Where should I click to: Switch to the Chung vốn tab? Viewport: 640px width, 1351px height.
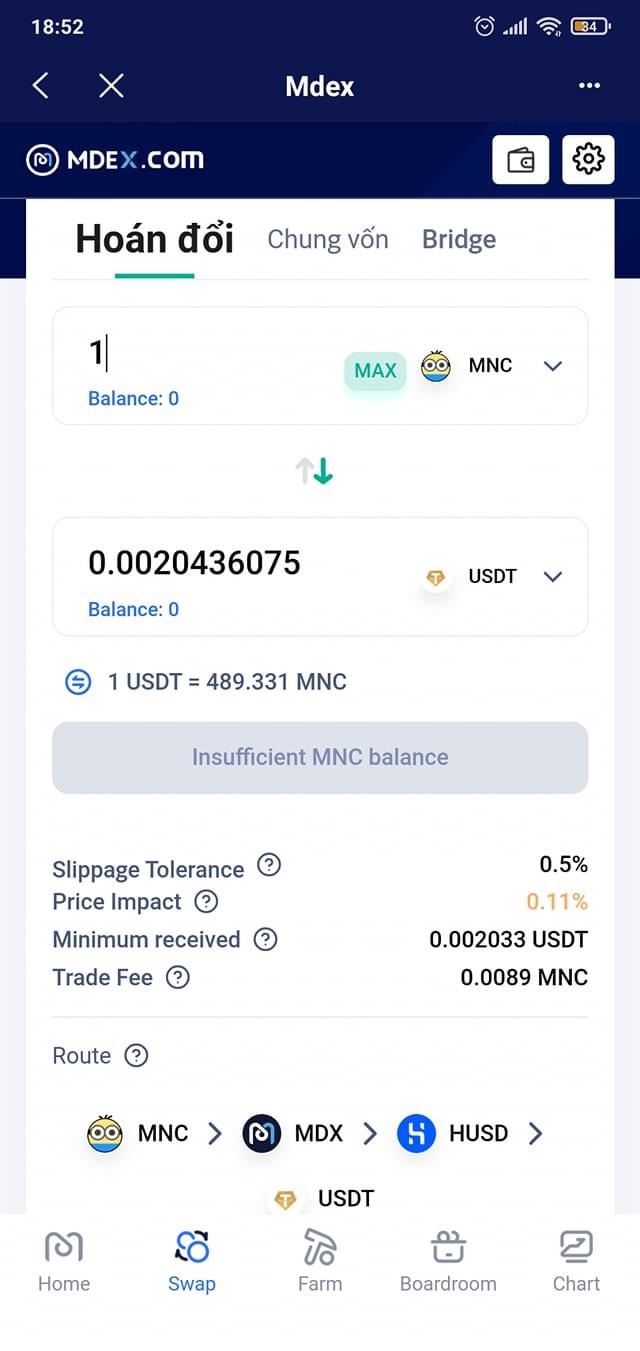(x=328, y=240)
